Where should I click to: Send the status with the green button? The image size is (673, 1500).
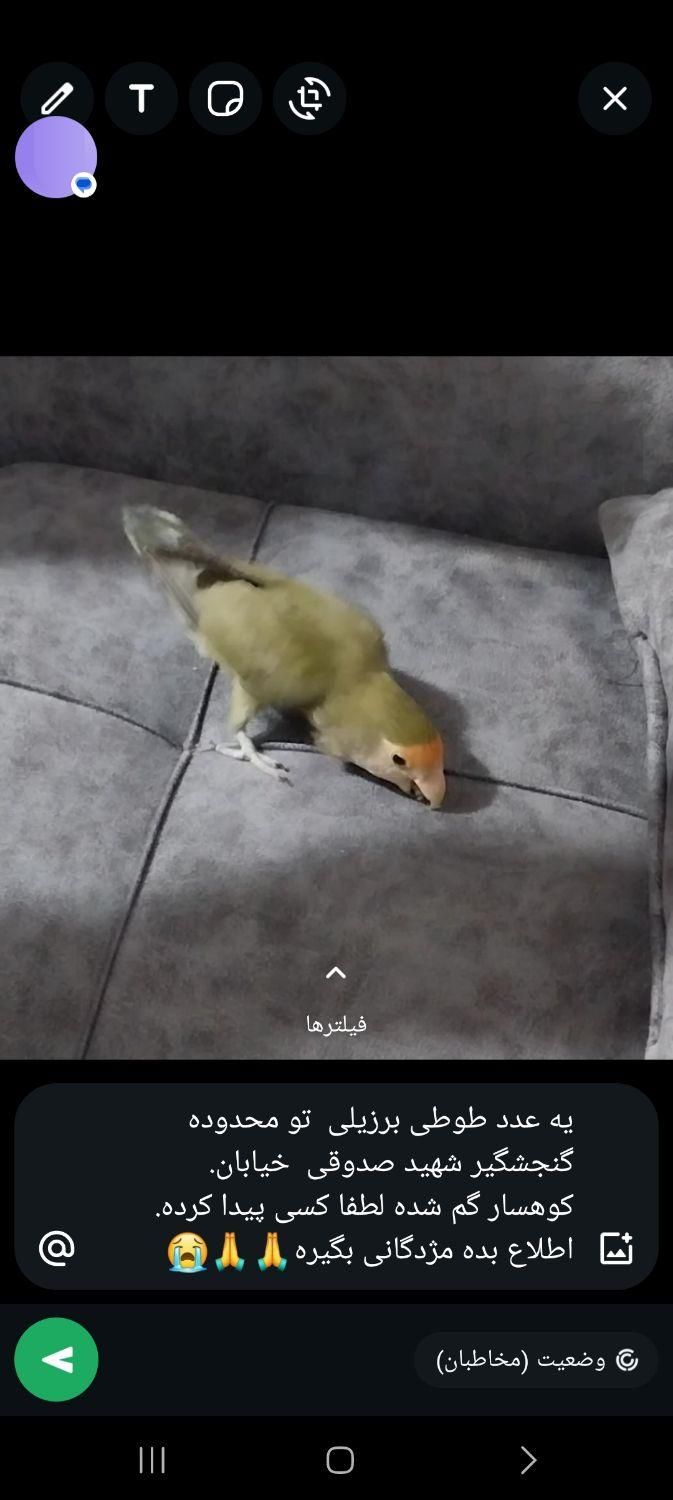tap(57, 1359)
